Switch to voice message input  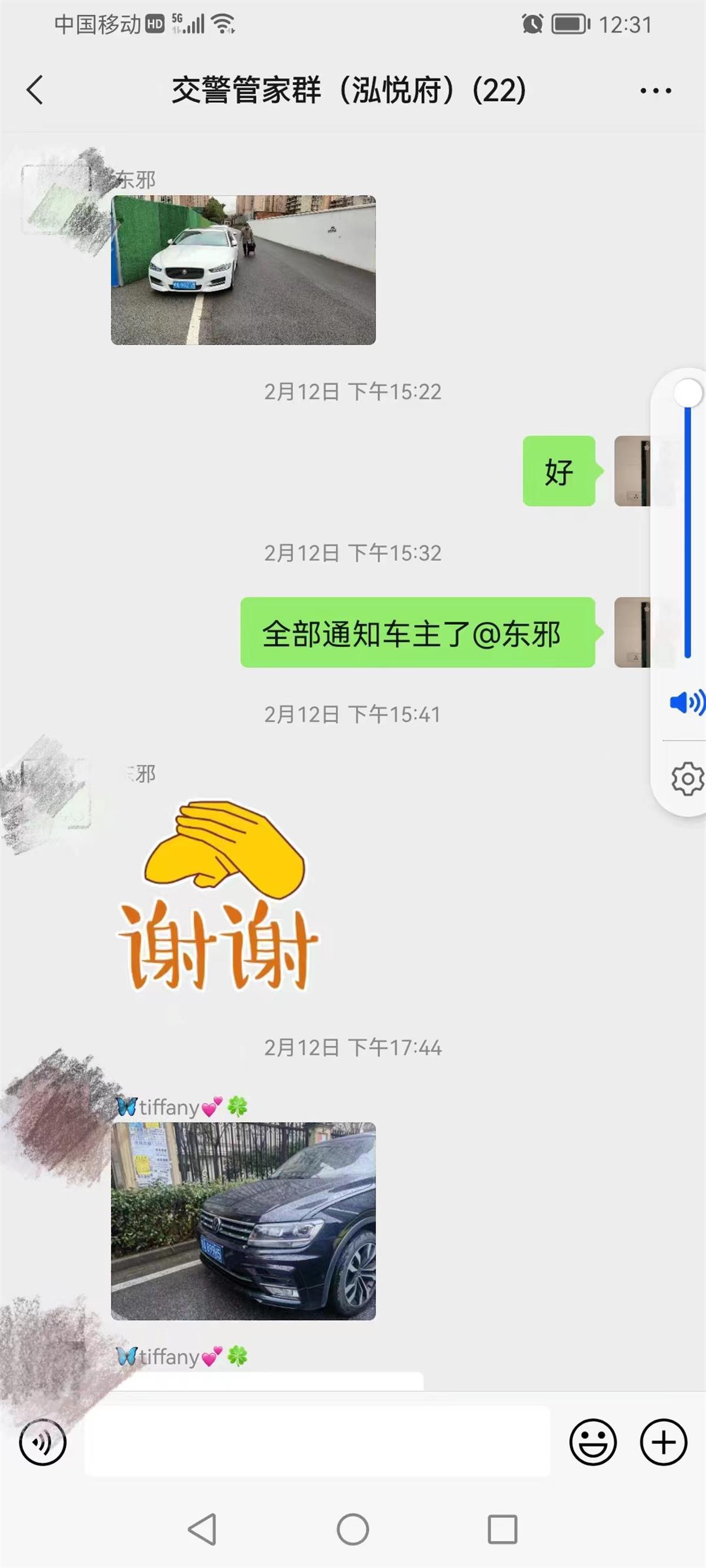[x=42, y=1442]
